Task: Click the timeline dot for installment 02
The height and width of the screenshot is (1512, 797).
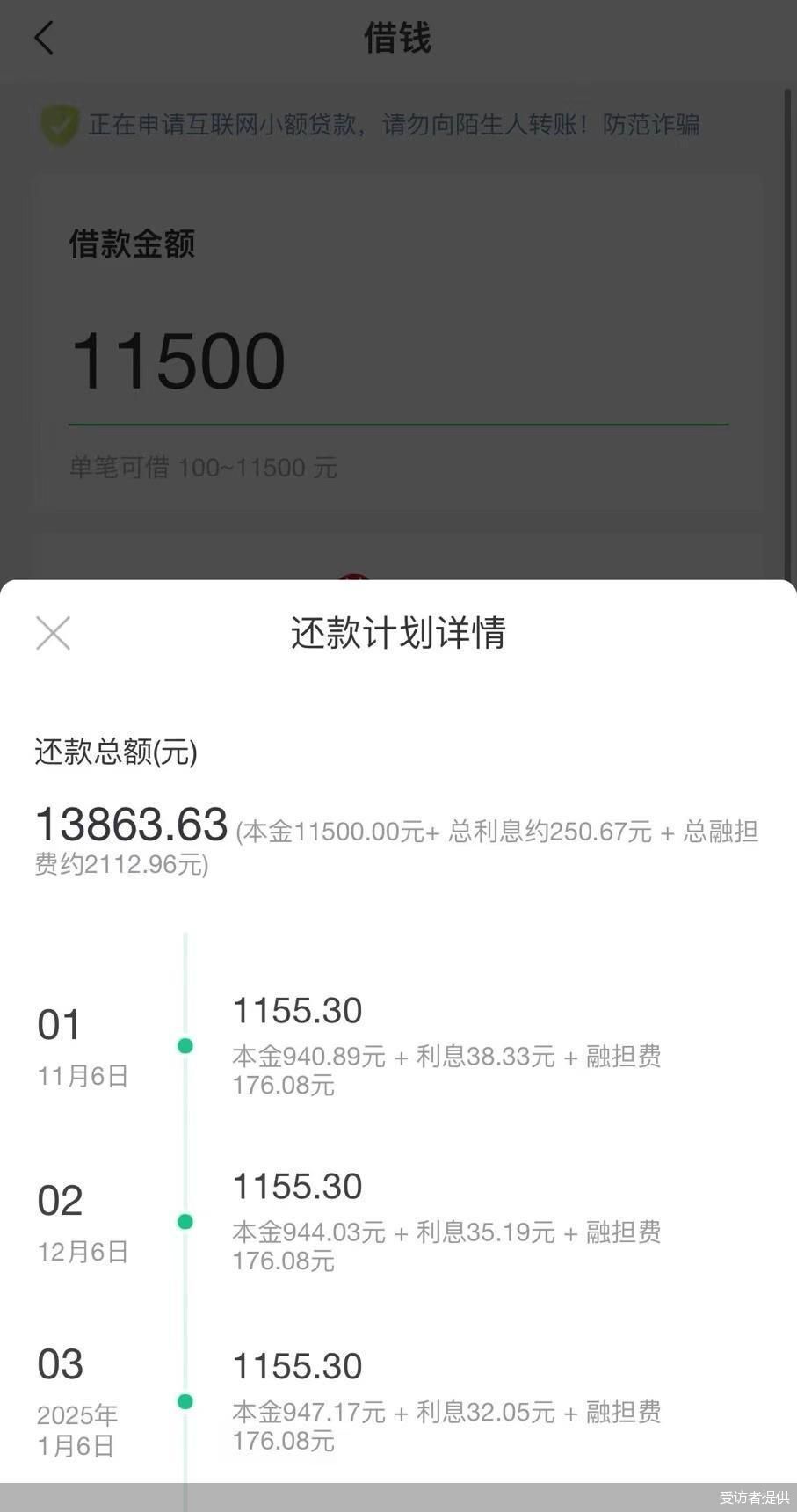Action: pos(185,1221)
